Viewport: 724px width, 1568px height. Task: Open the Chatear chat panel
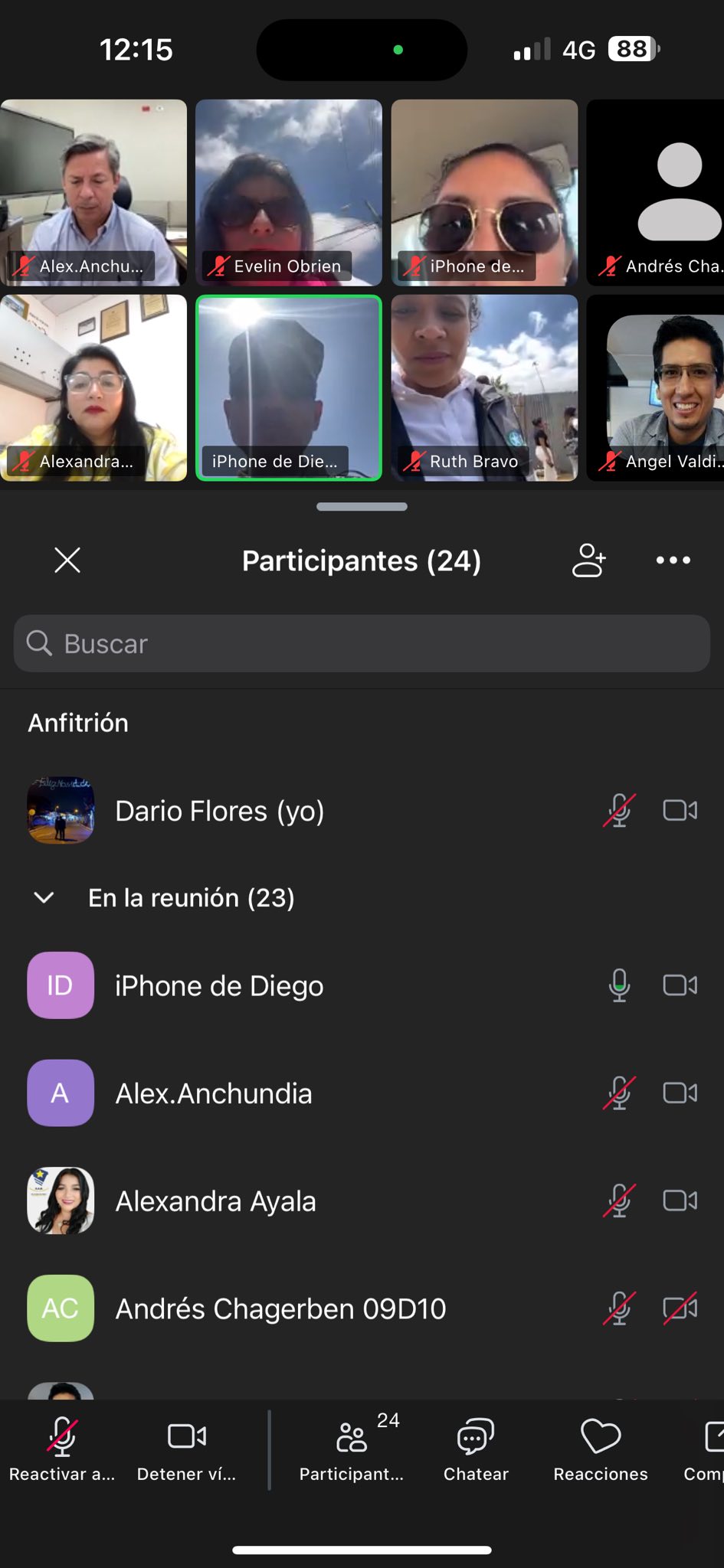pos(476,1449)
